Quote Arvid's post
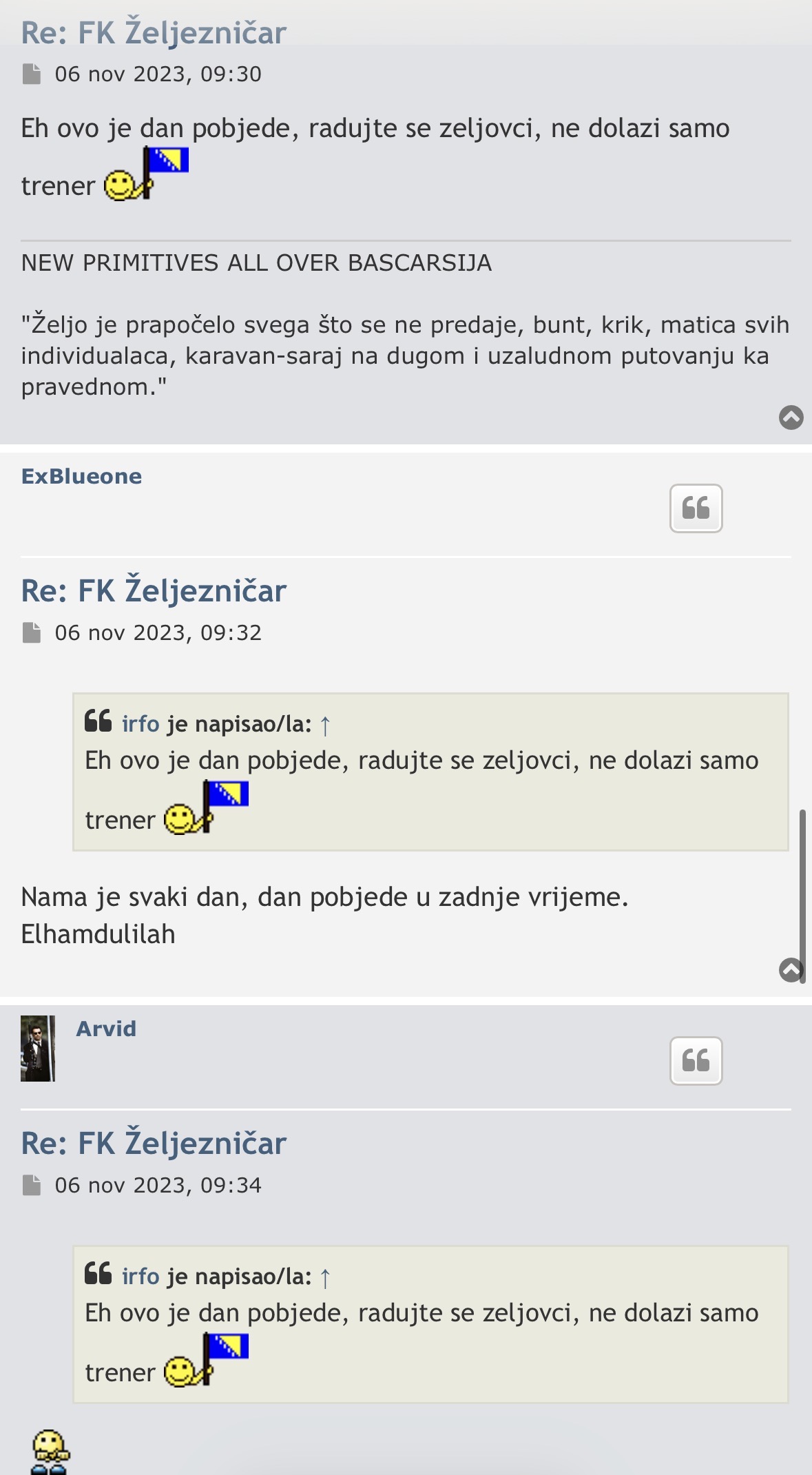 (x=696, y=1061)
